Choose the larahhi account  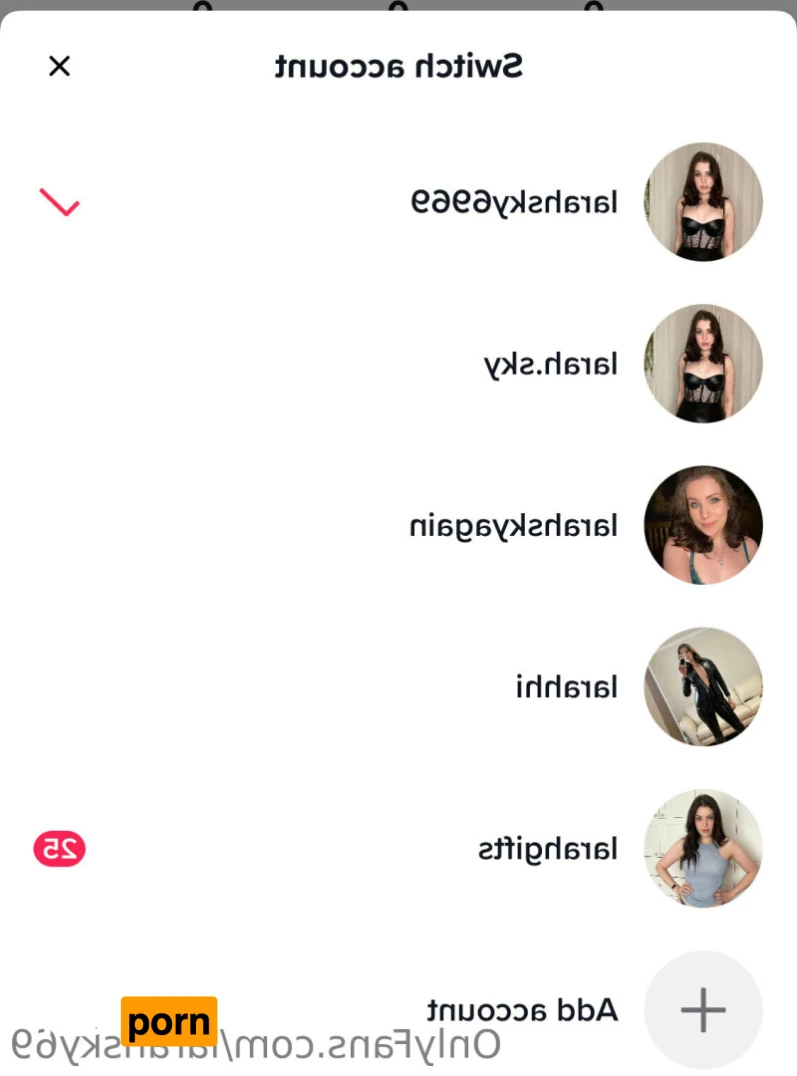point(567,687)
